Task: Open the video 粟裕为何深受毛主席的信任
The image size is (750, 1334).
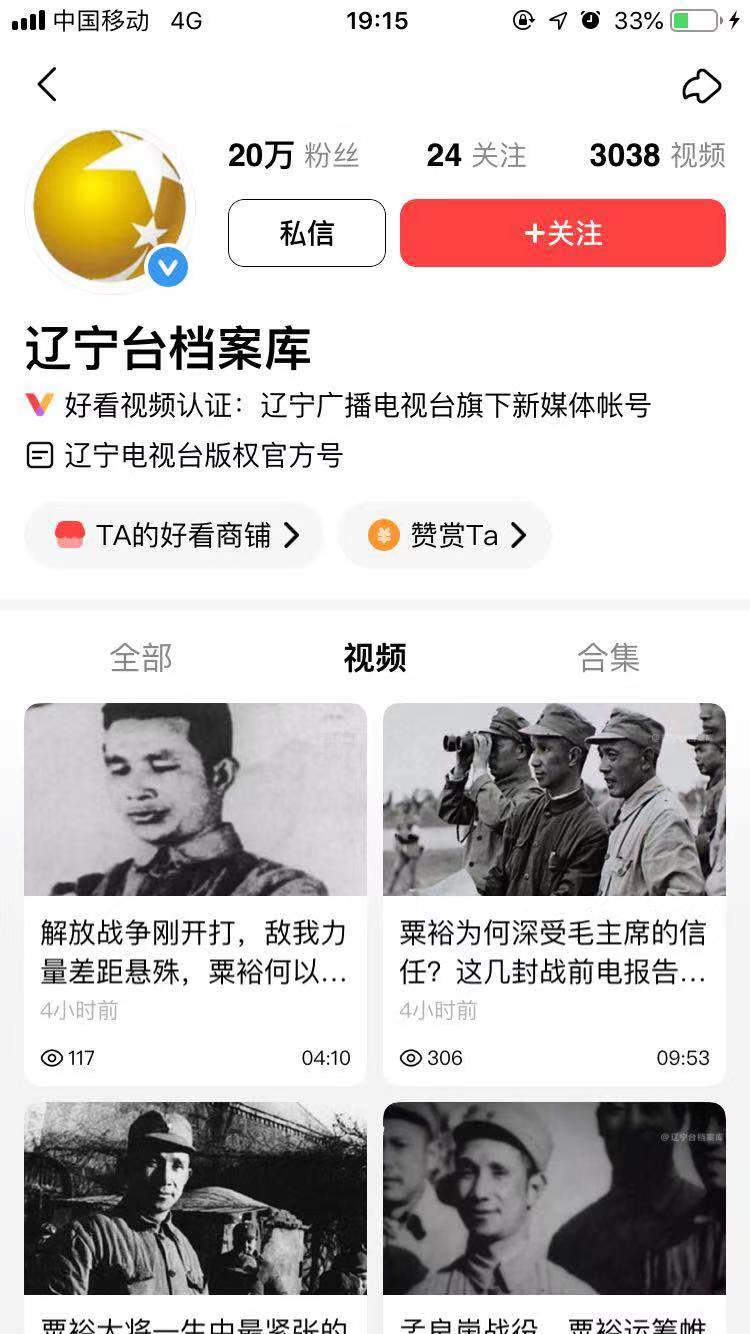Action: click(554, 800)
